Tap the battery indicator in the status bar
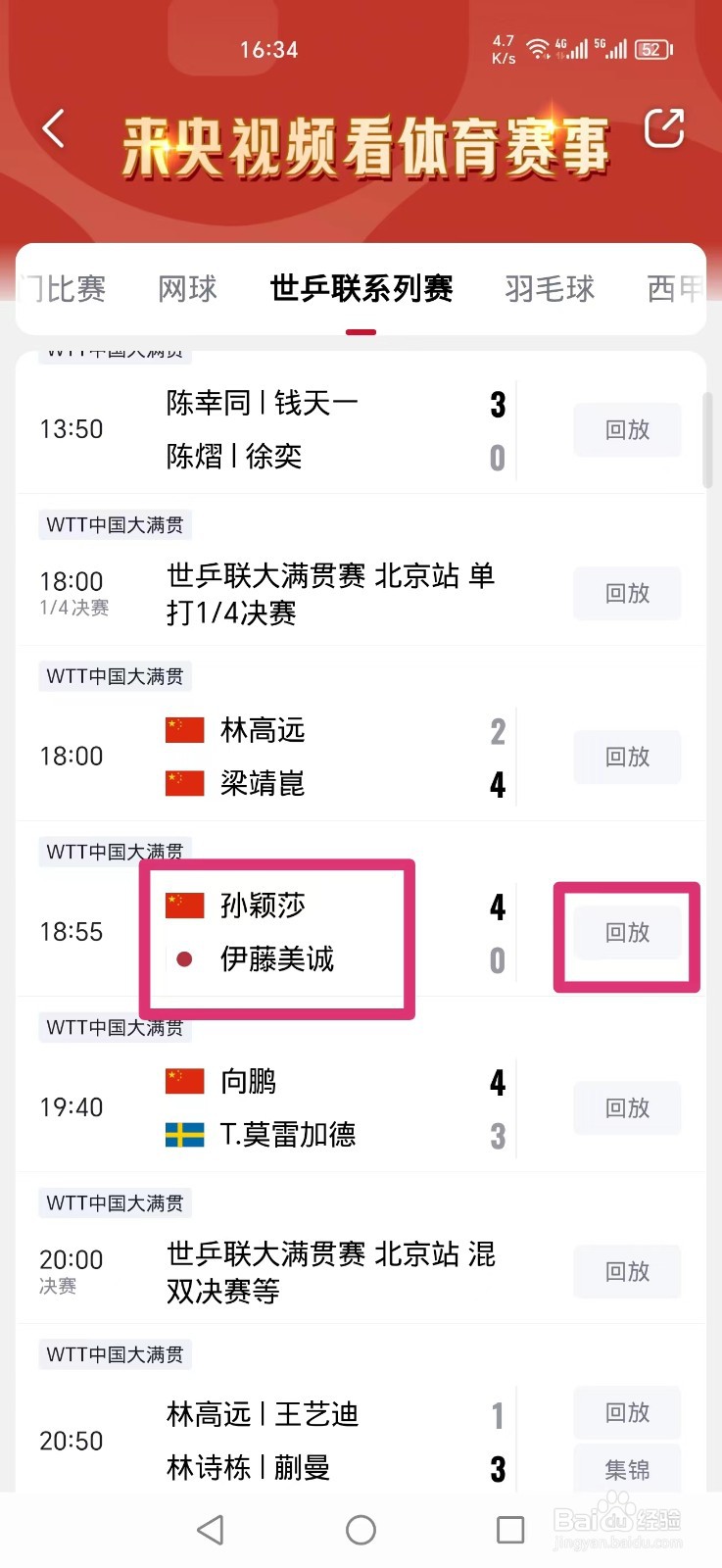The image size is (722, 1568). tap(651, 48)
